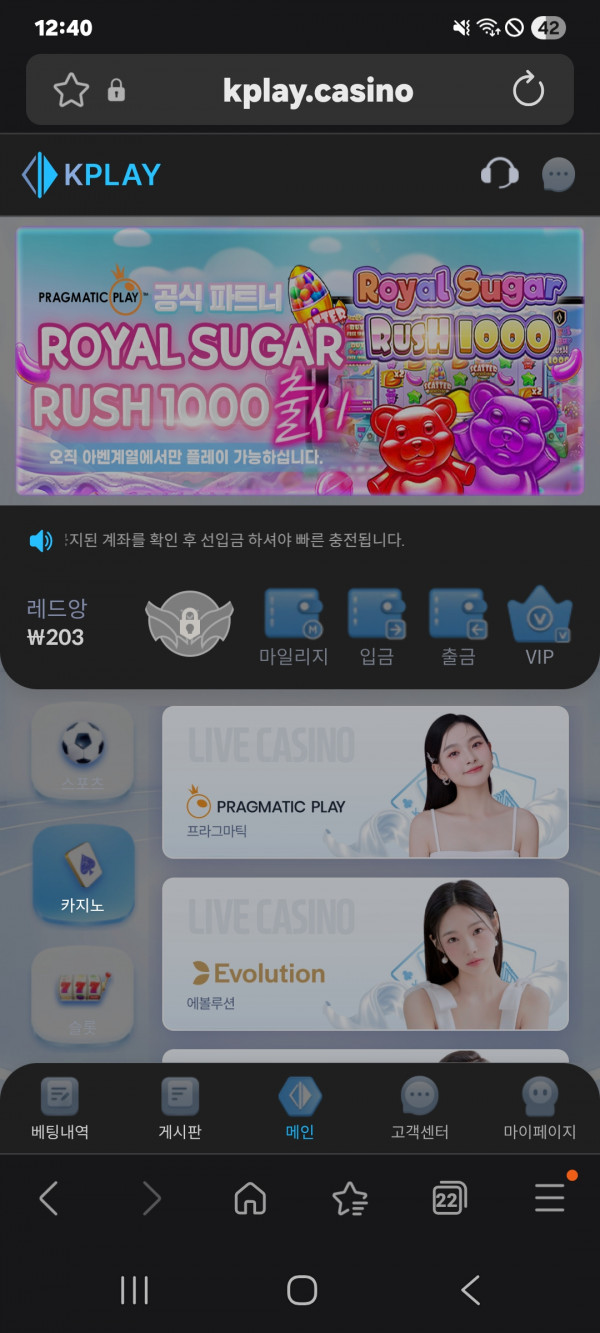This screenshot has height=1333, width=600.
Task: Switch to the 게시판 board tab
Action: click(x=180, y=1110)
